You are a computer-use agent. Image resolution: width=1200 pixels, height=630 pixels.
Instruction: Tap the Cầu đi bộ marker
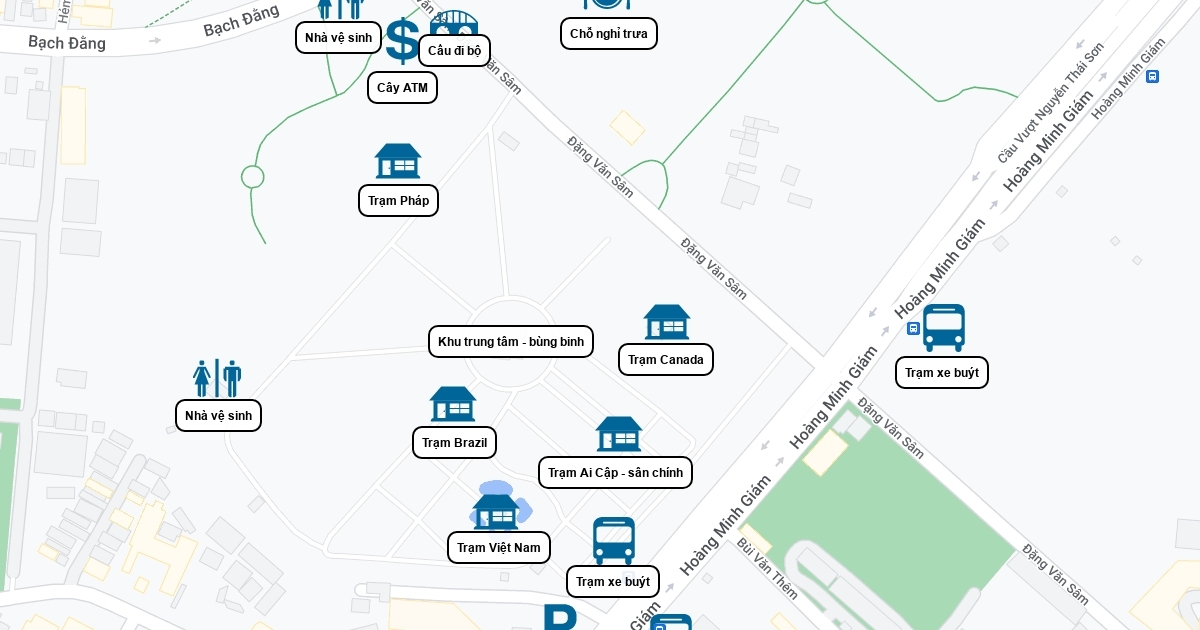tap(455, 26)
